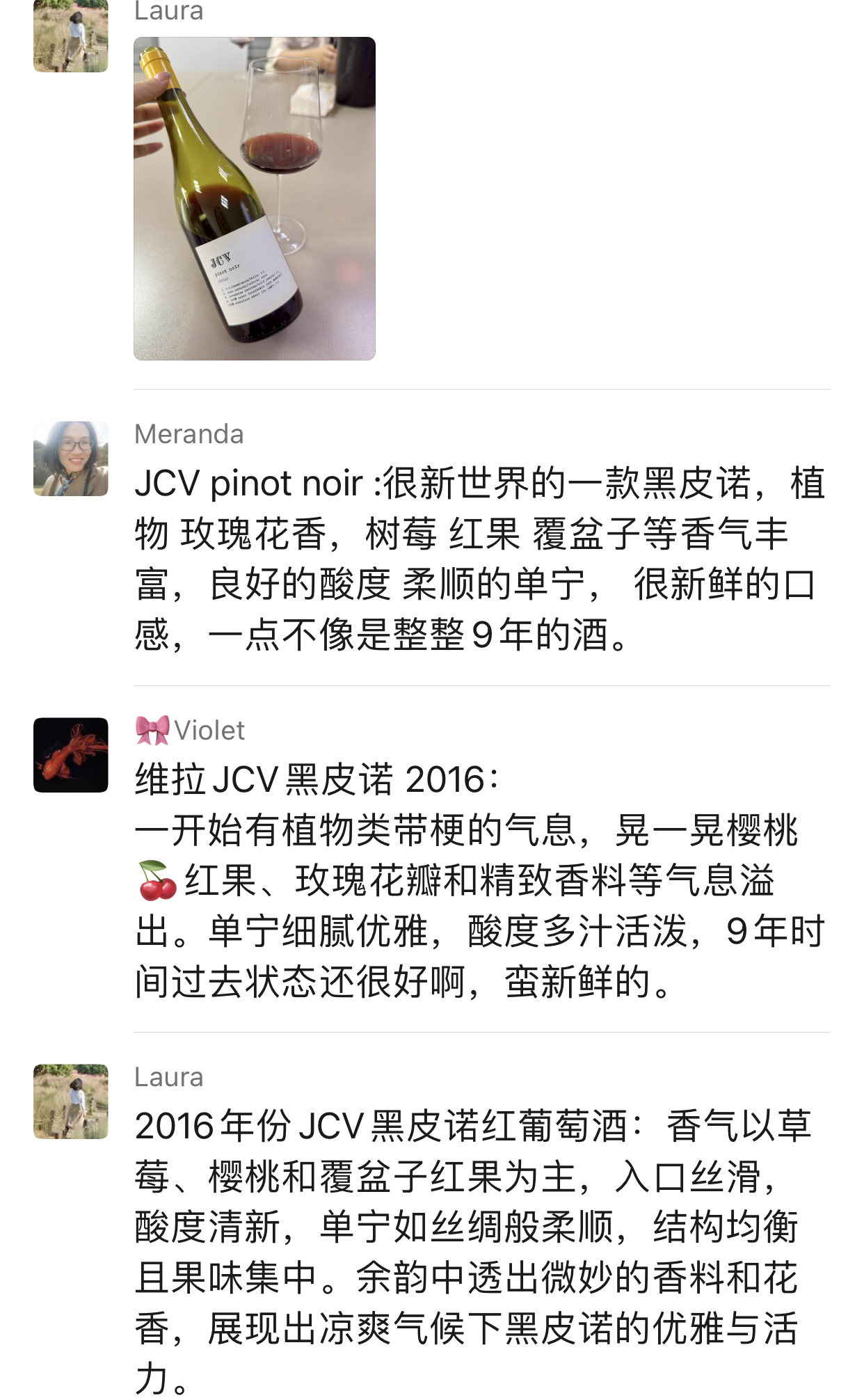Open Meranda's profile avatar

pos(71,459)
